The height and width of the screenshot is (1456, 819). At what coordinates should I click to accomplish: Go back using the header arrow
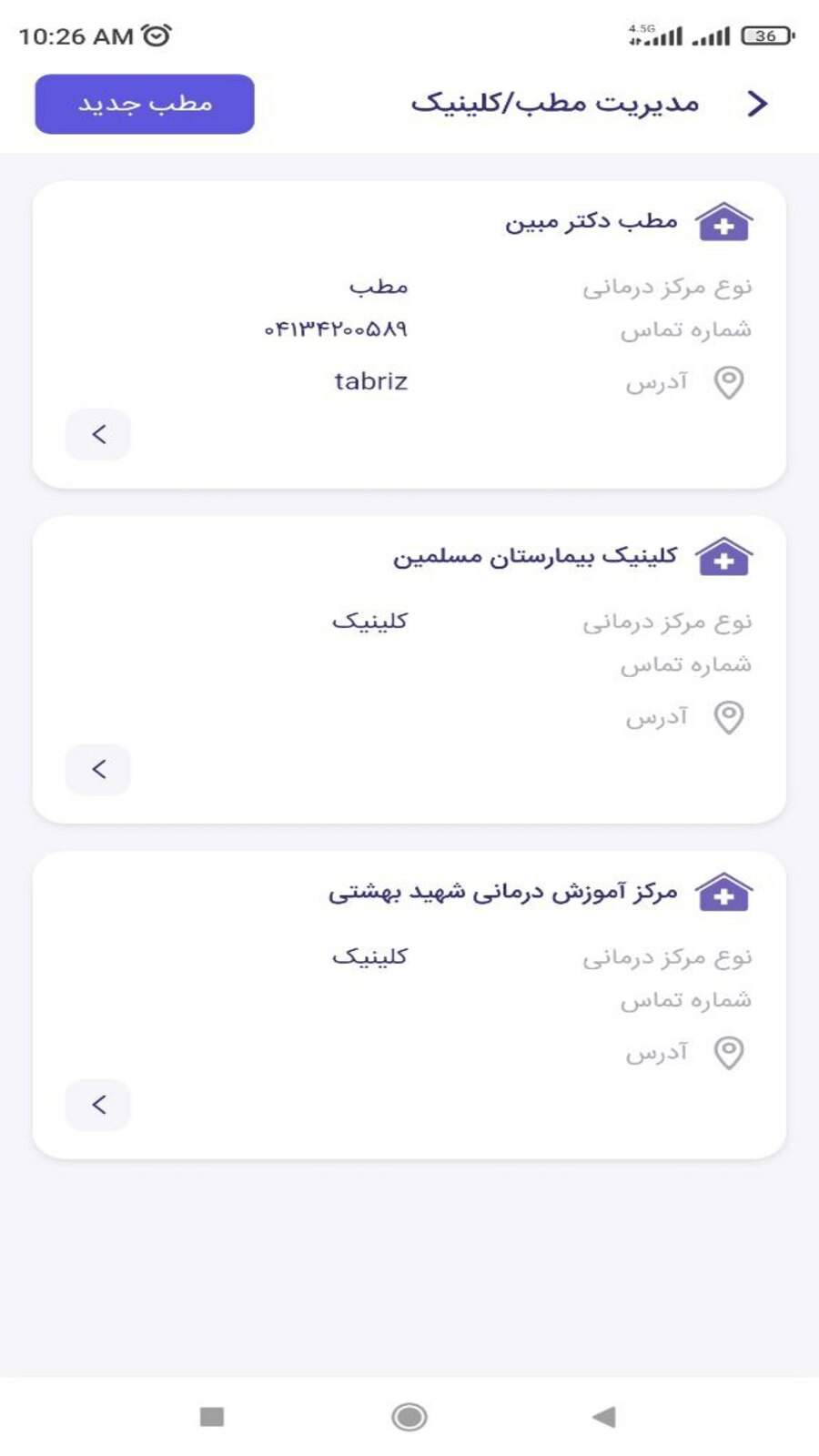pos(757,104)
